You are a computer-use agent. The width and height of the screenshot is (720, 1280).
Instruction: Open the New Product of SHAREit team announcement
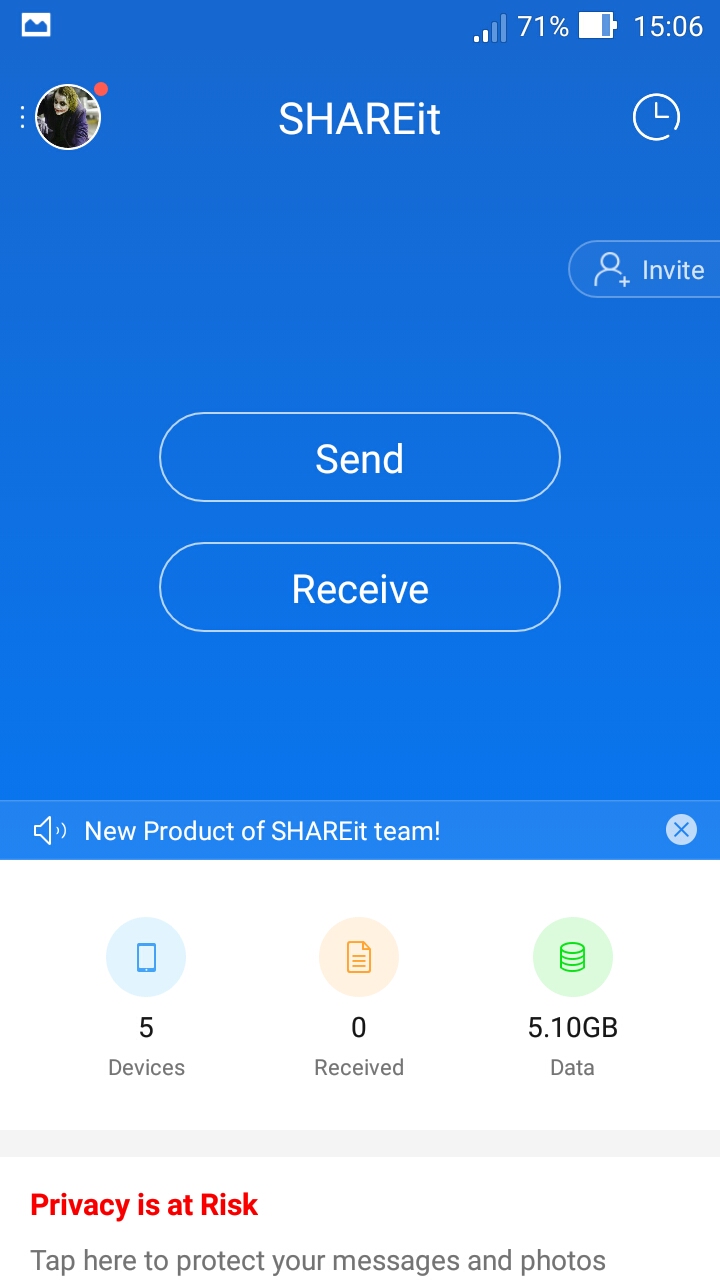(x=262, y=830)
